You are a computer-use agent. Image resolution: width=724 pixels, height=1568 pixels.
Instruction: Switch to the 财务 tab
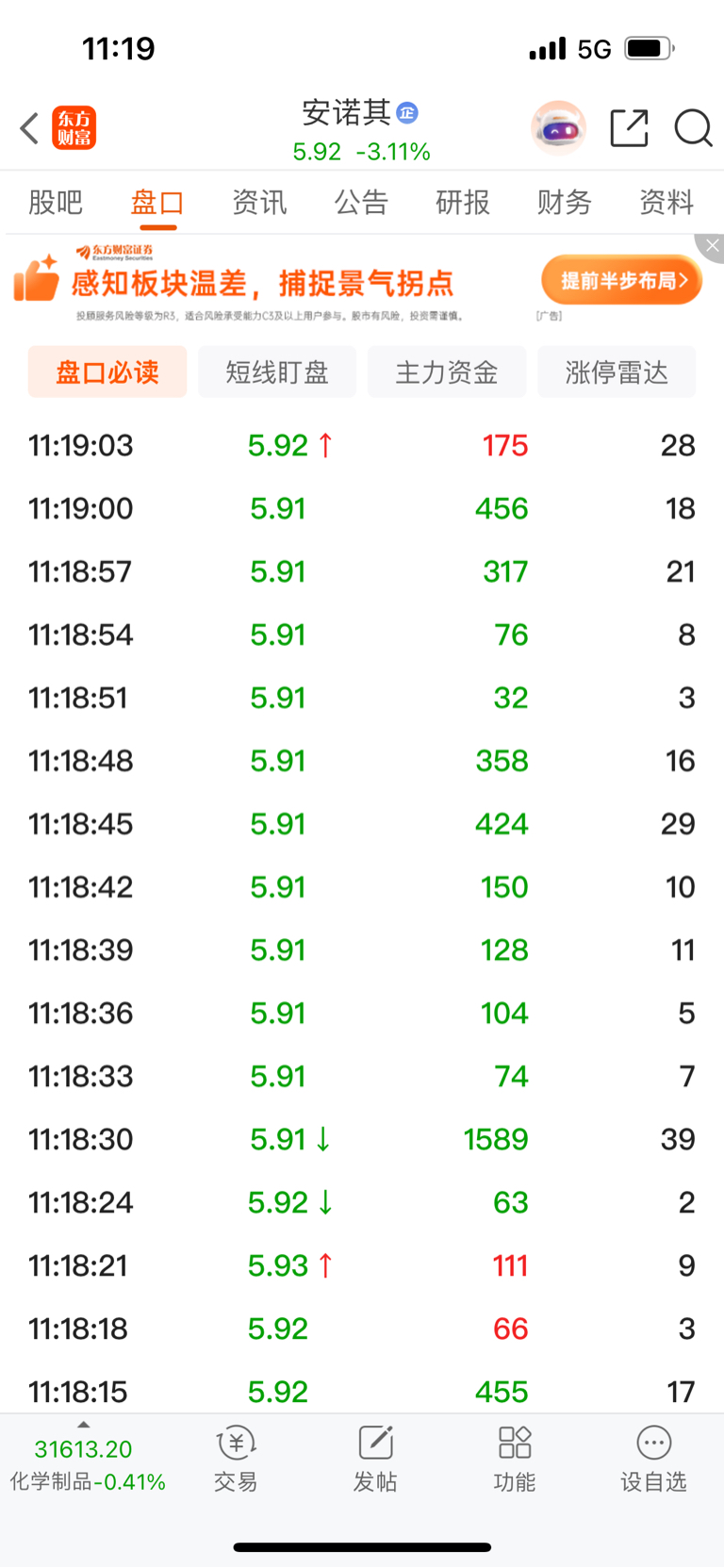[x=565, y=202]
